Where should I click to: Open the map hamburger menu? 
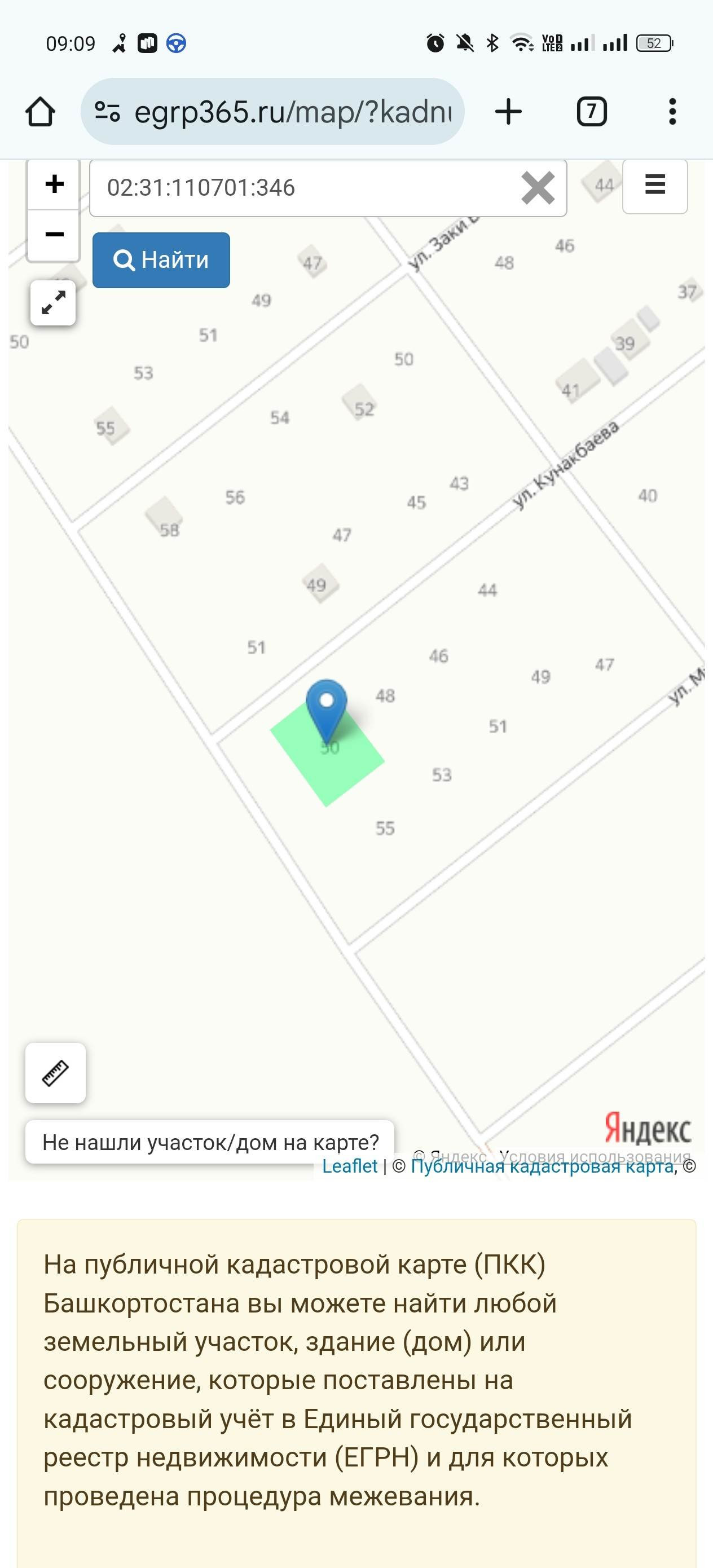(654, 184)
